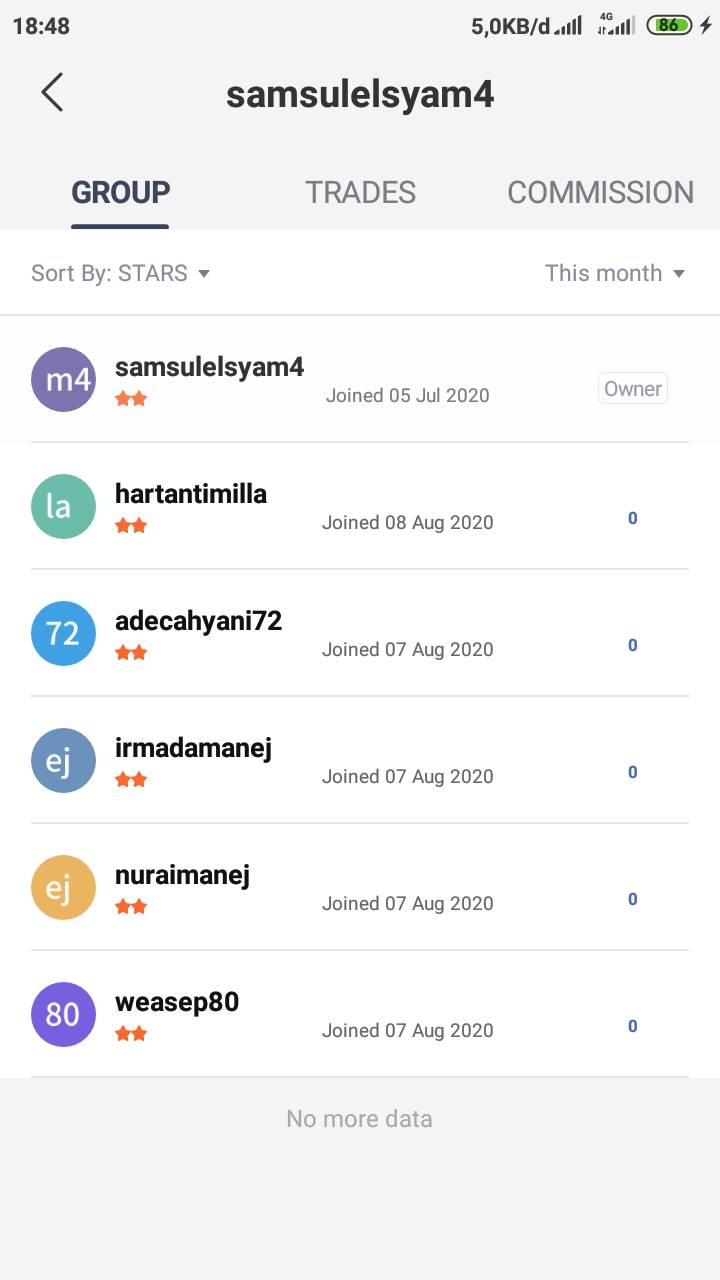720x1280 pixels.
Task: Open owner samsulelsyam4's member row
Action: (360, 380)
